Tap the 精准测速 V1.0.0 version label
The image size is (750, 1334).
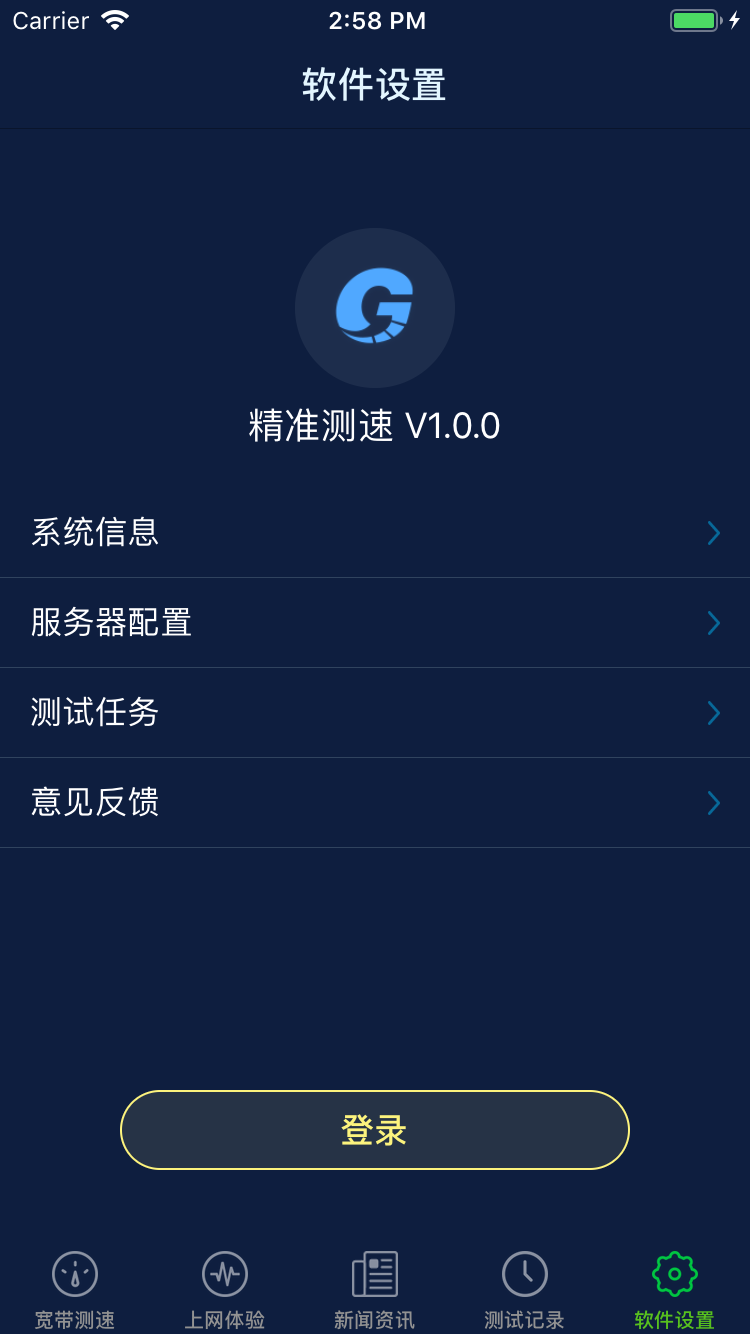point(375,425)
